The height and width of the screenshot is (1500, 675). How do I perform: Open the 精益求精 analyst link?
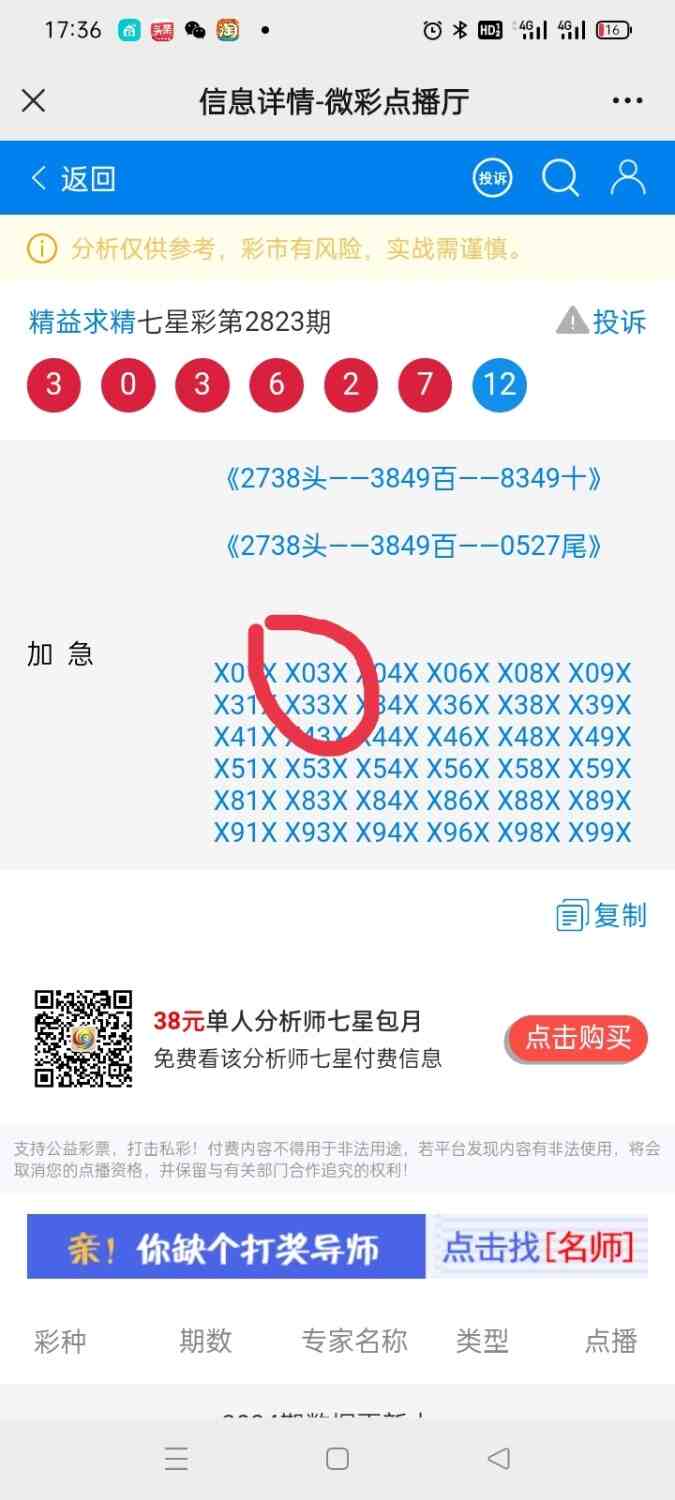pos(82,322)
